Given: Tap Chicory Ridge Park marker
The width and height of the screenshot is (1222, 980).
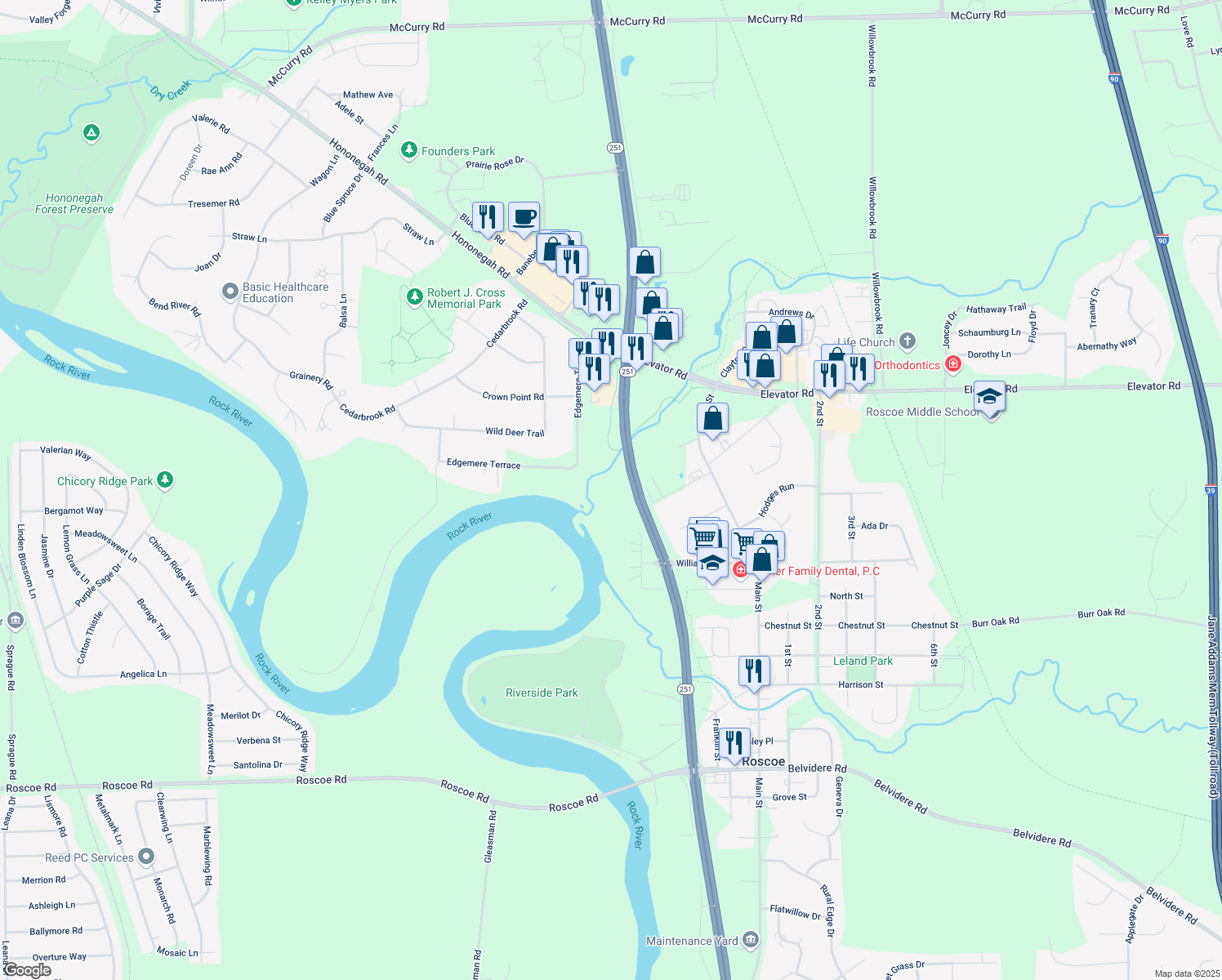Looking at the screenshot, I should pyautogui.click(x=165, y=480).
